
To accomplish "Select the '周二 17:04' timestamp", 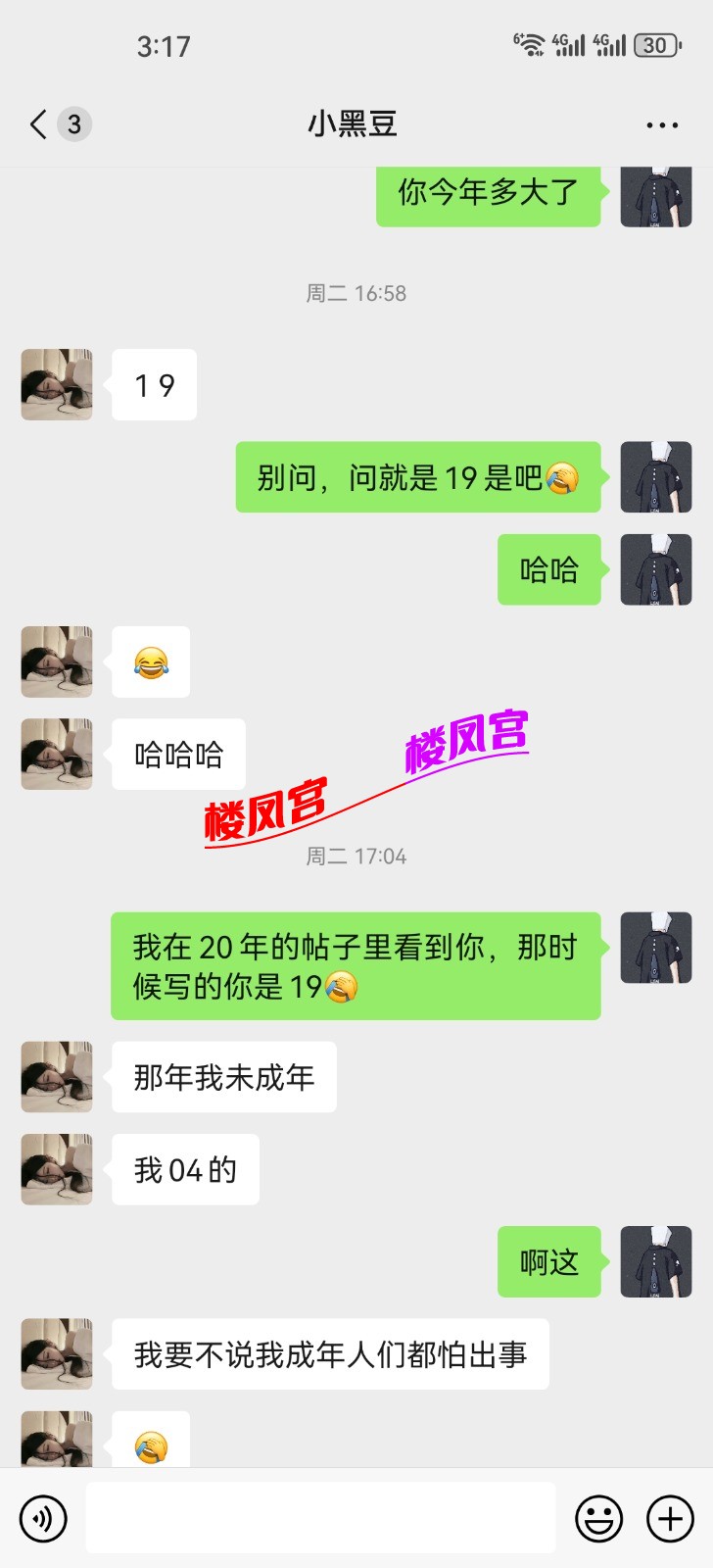I will (x=356, y=856).
